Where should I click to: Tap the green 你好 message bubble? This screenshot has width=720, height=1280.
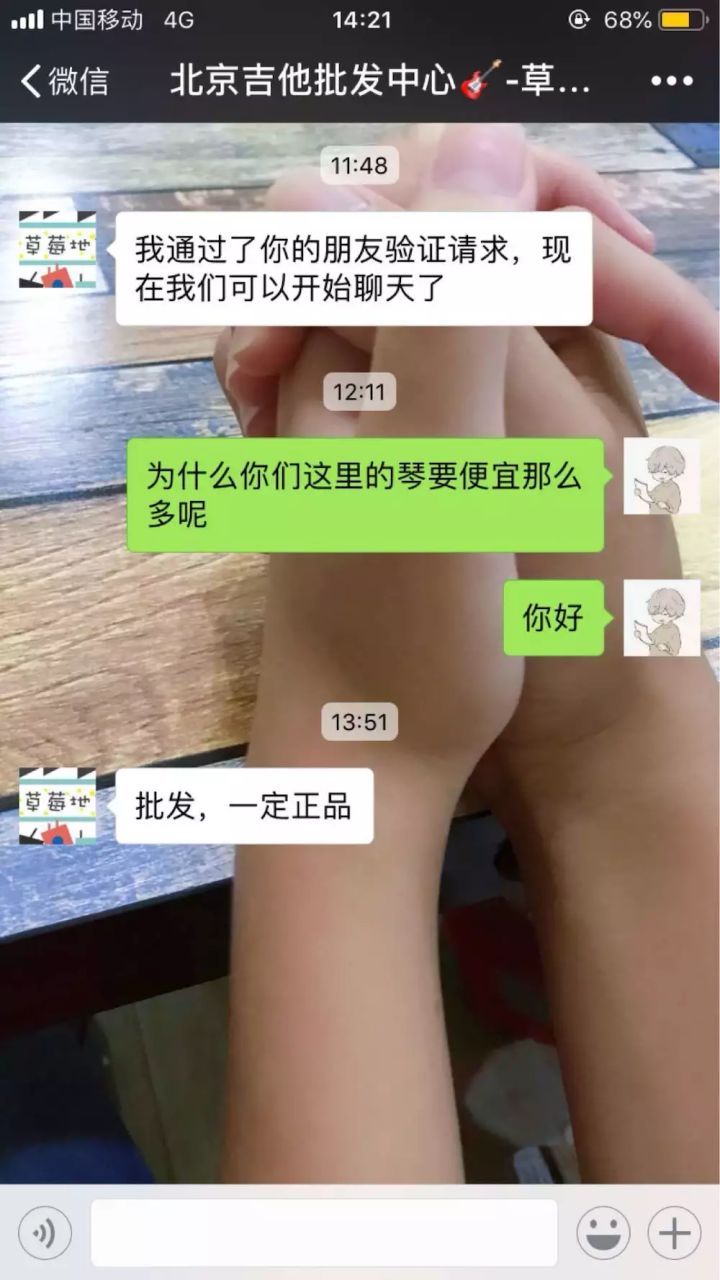pyautogui.click(x=551, y=617)
